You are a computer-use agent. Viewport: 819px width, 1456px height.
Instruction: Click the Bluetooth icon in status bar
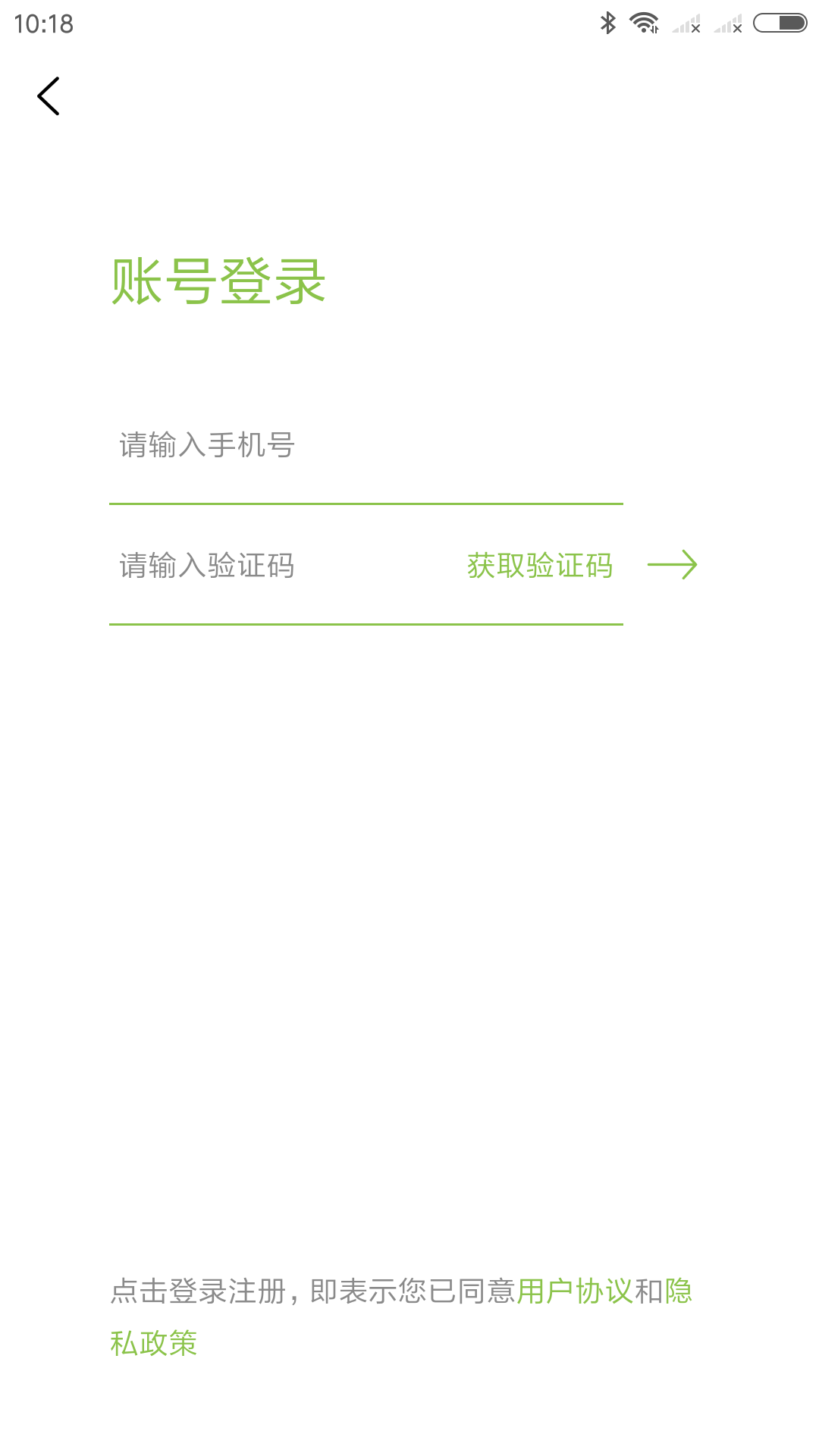607,23
